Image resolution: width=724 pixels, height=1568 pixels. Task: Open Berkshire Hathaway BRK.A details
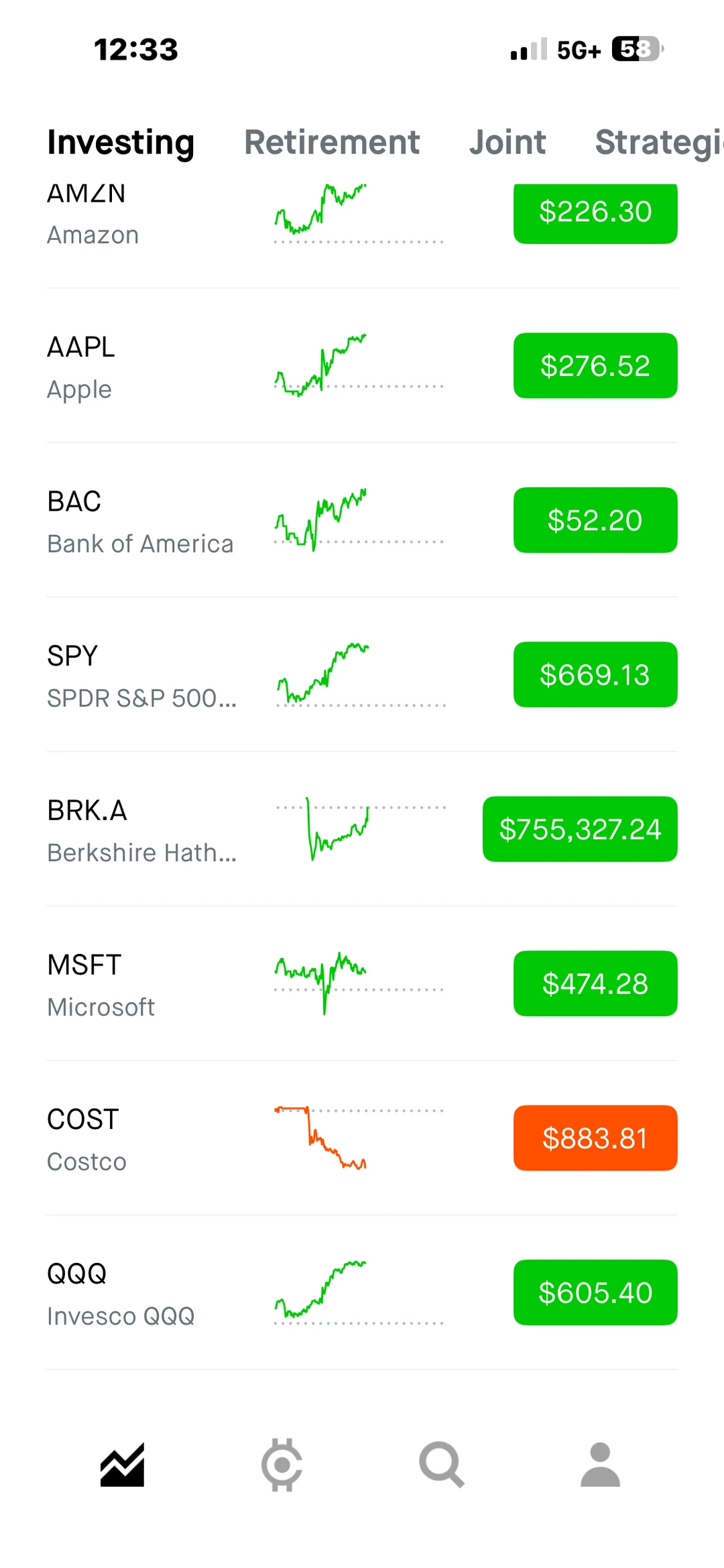pos(141,830)
